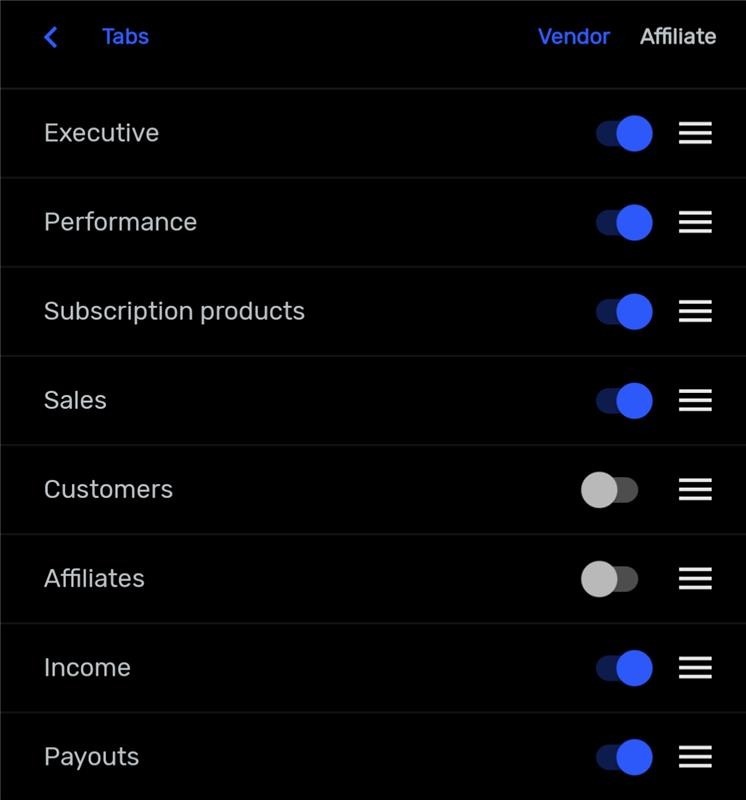Switch to the Vendor tab

[x=573, y=37]
